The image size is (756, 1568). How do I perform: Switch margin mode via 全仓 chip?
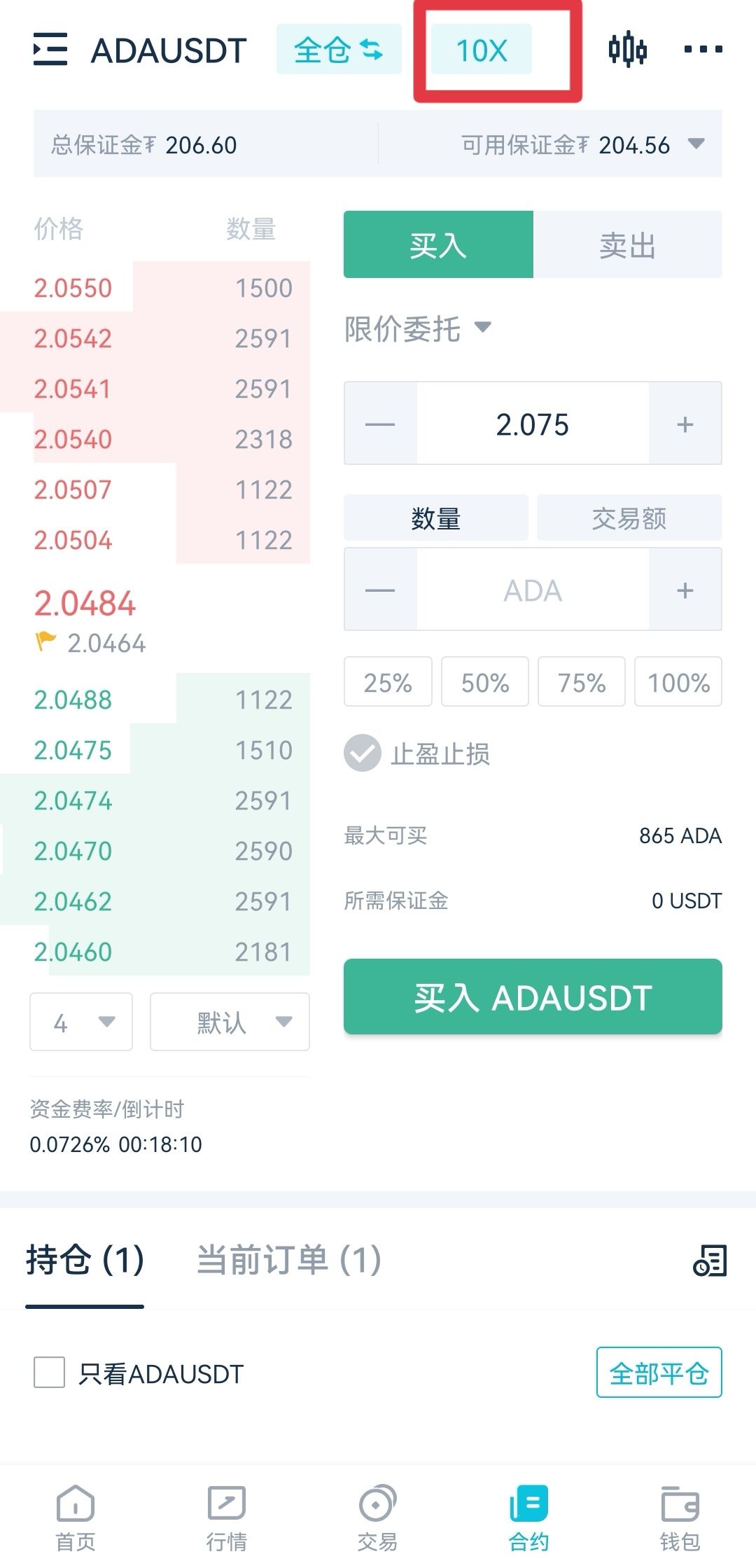pyautogui.click(x=339, y=50)
